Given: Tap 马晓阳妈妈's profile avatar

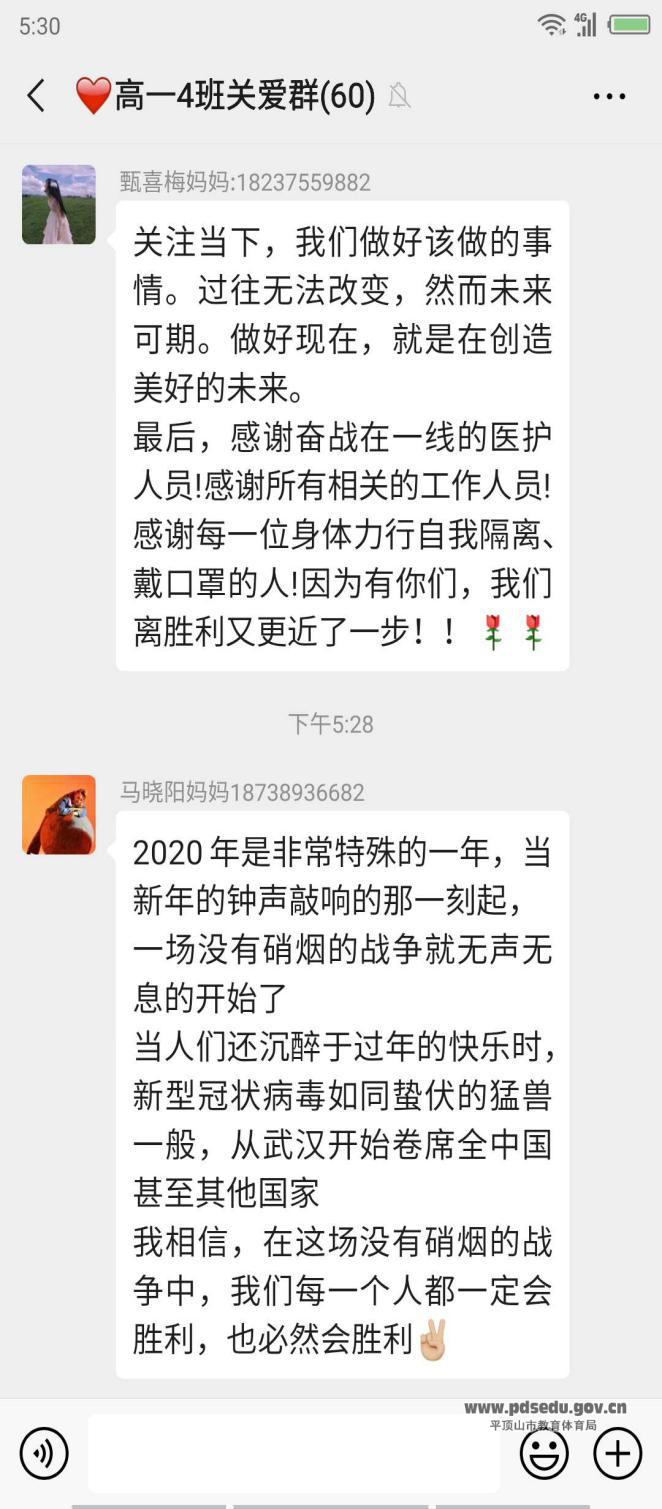Looking at the screenshot, I should [59, 814].
